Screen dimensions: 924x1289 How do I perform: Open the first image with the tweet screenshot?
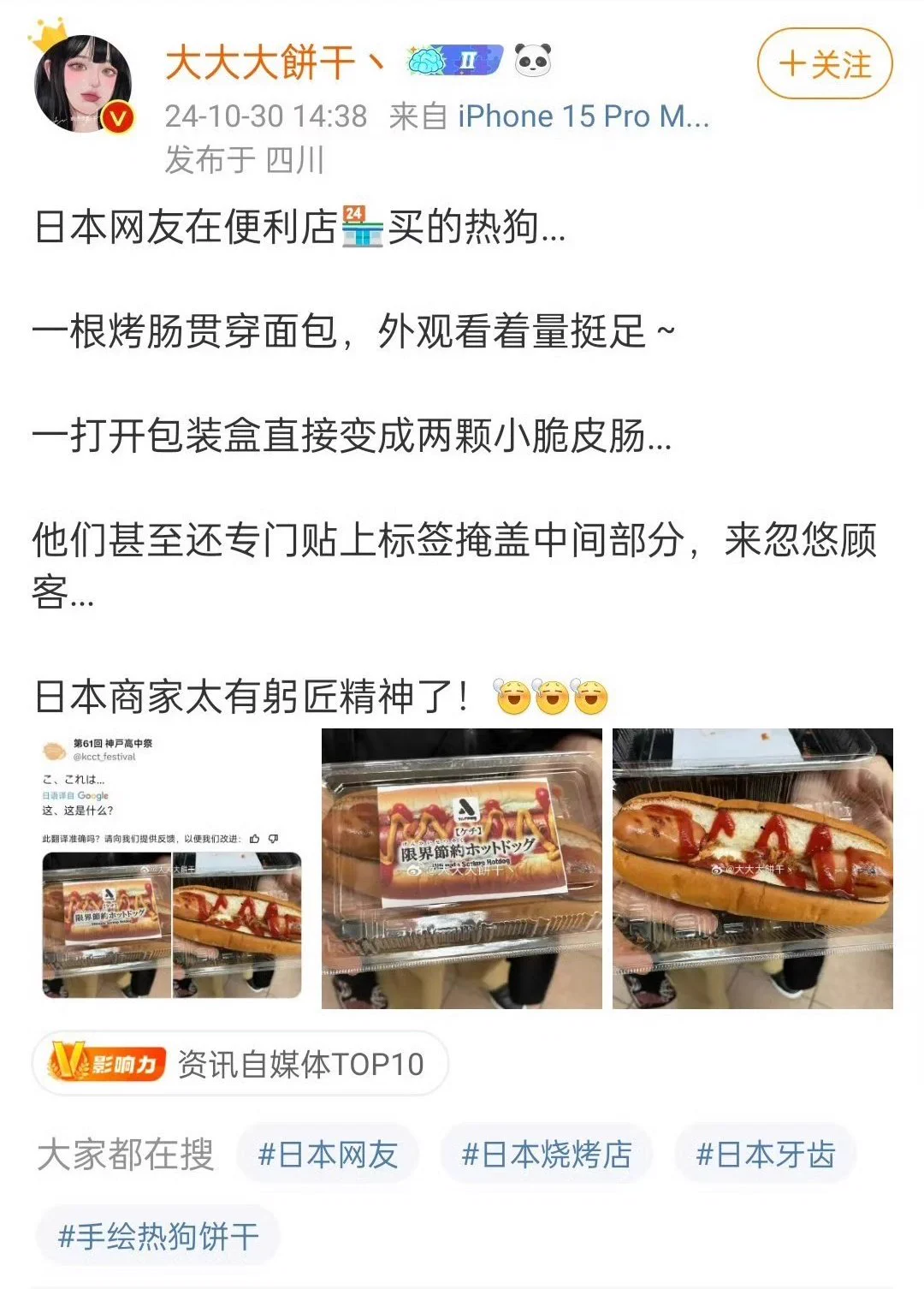tap(172, 869)
